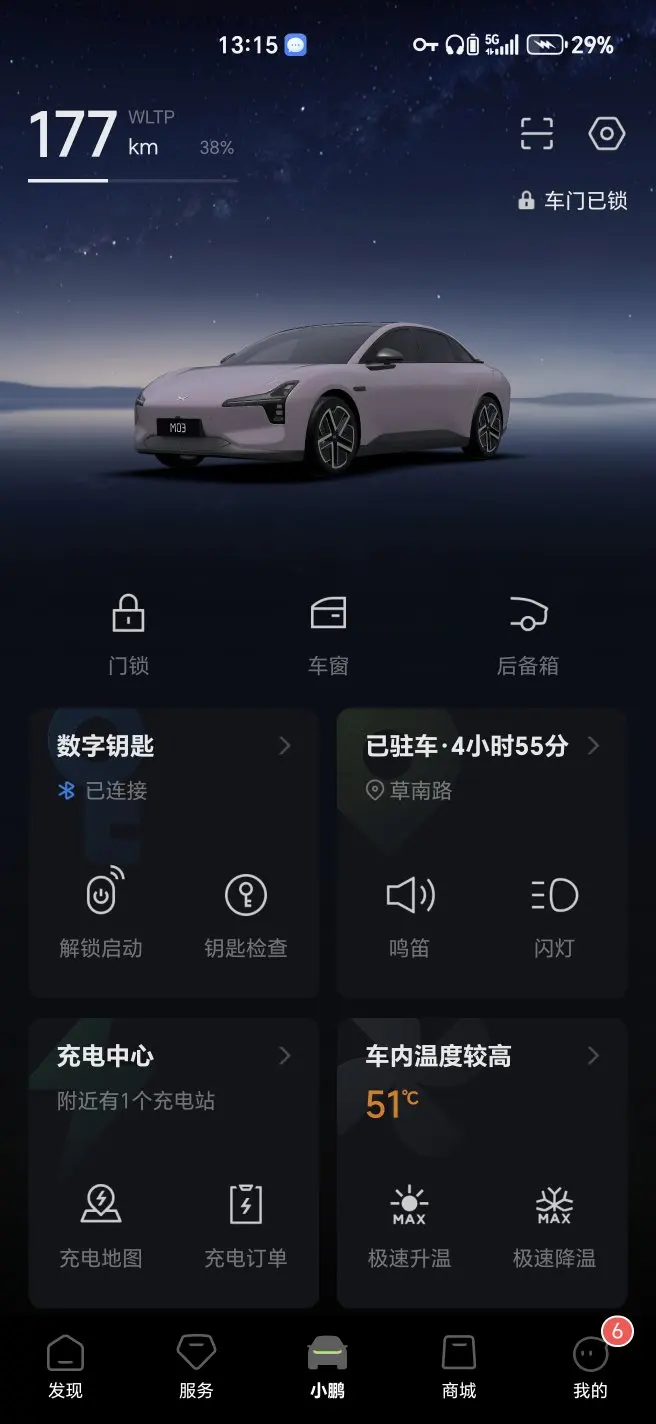Open the 车内温度较高 climate details
This screenshot has width=656, height=1424.
click(593, 1056)
